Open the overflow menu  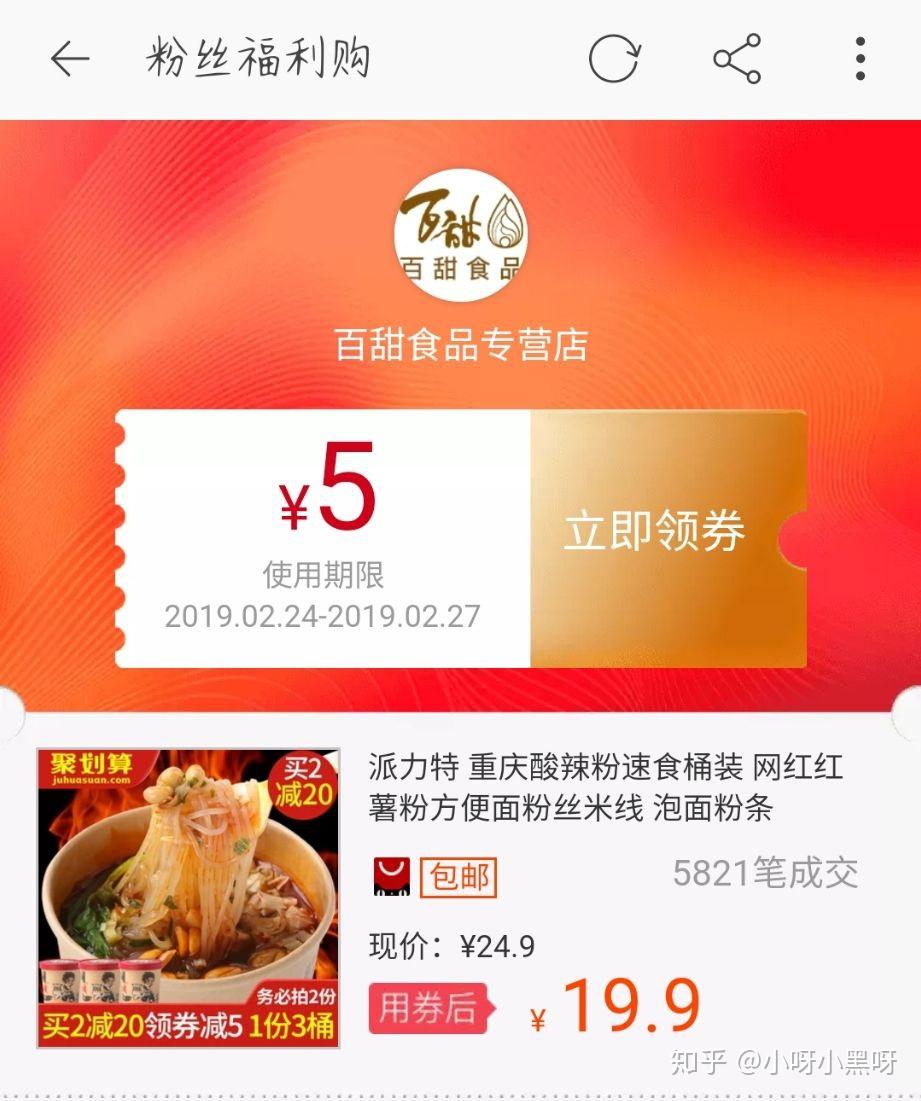(x=860, y=59)
